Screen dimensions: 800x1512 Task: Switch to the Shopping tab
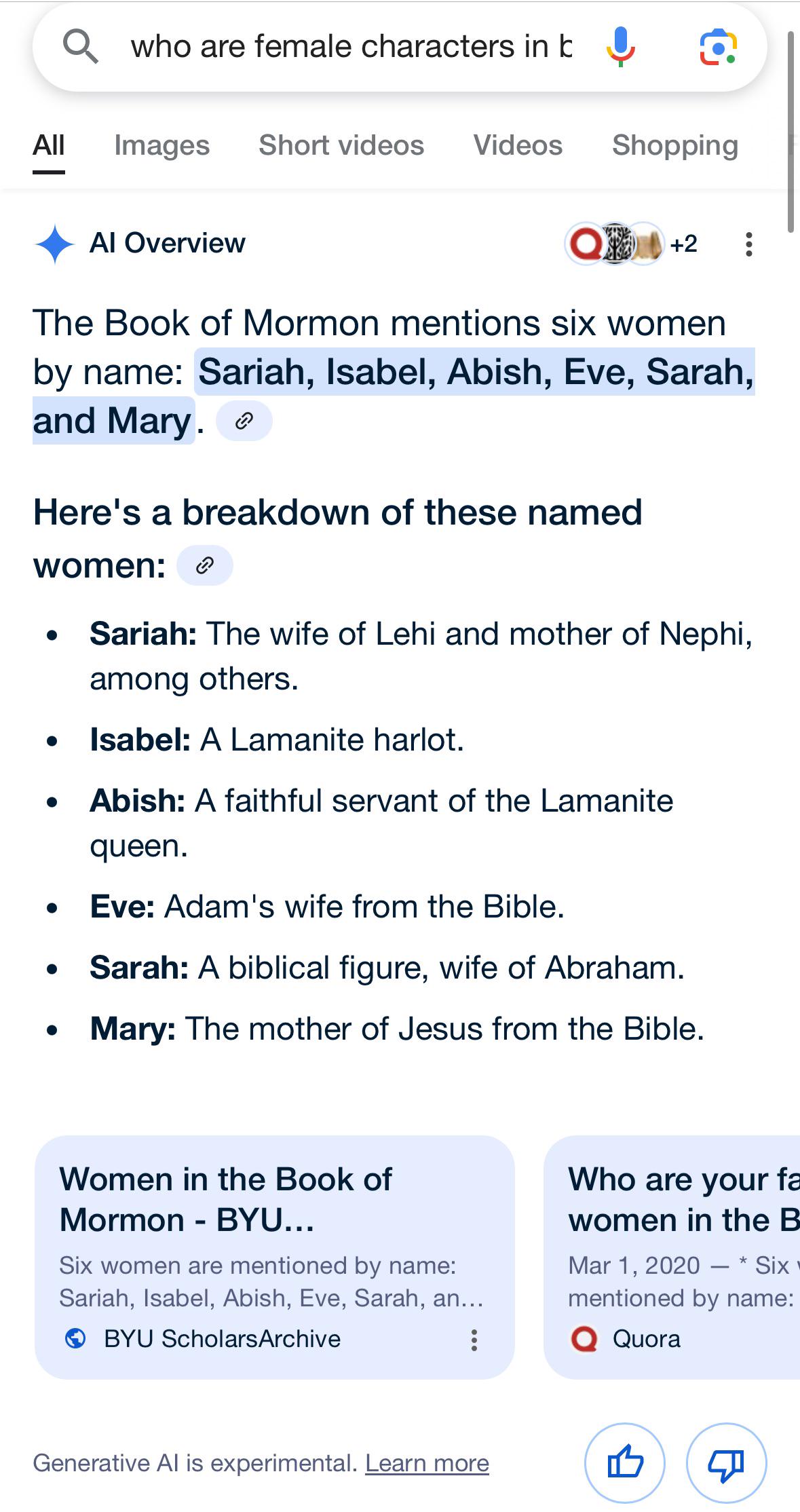[x=675, y=145]
